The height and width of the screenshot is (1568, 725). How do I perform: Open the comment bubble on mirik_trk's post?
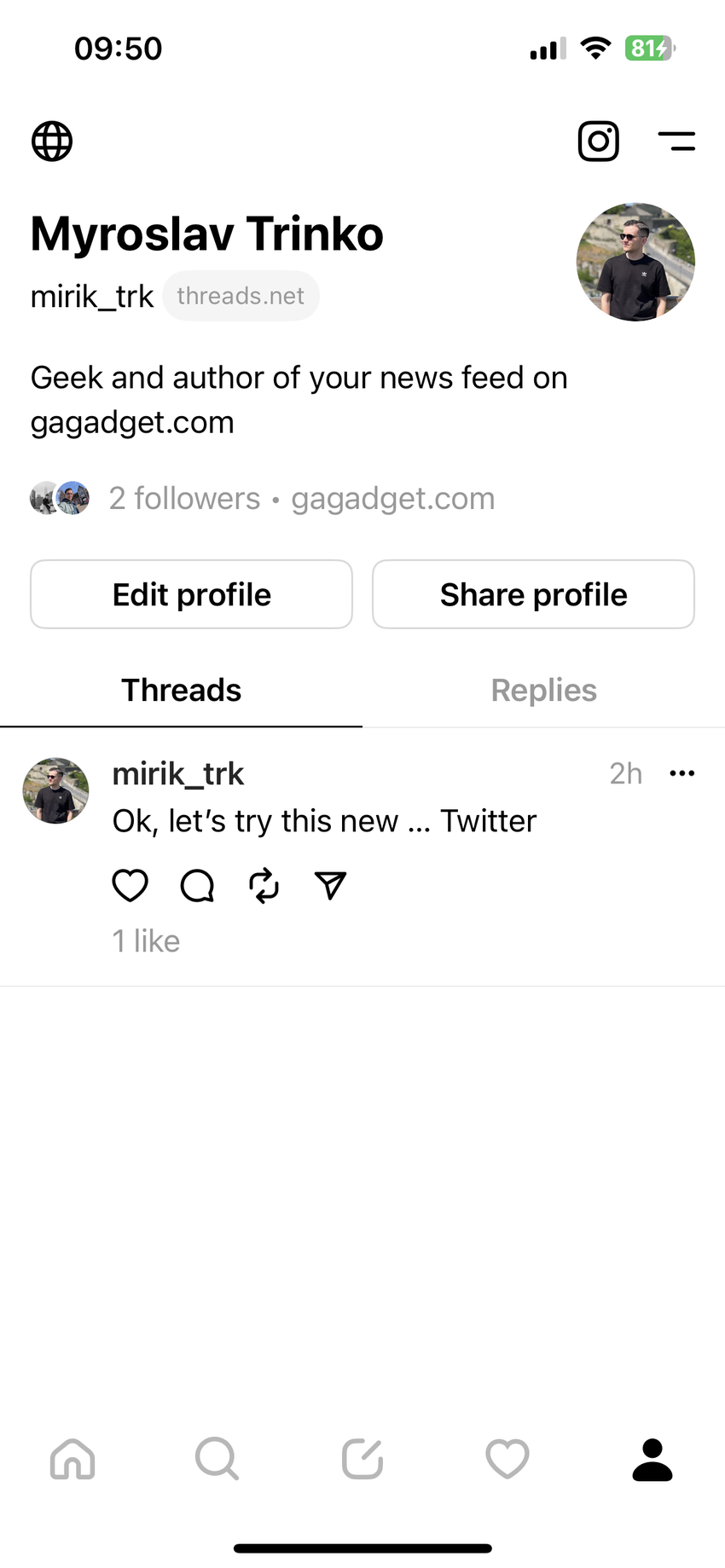pyautogui.click(x=196, y=886)
